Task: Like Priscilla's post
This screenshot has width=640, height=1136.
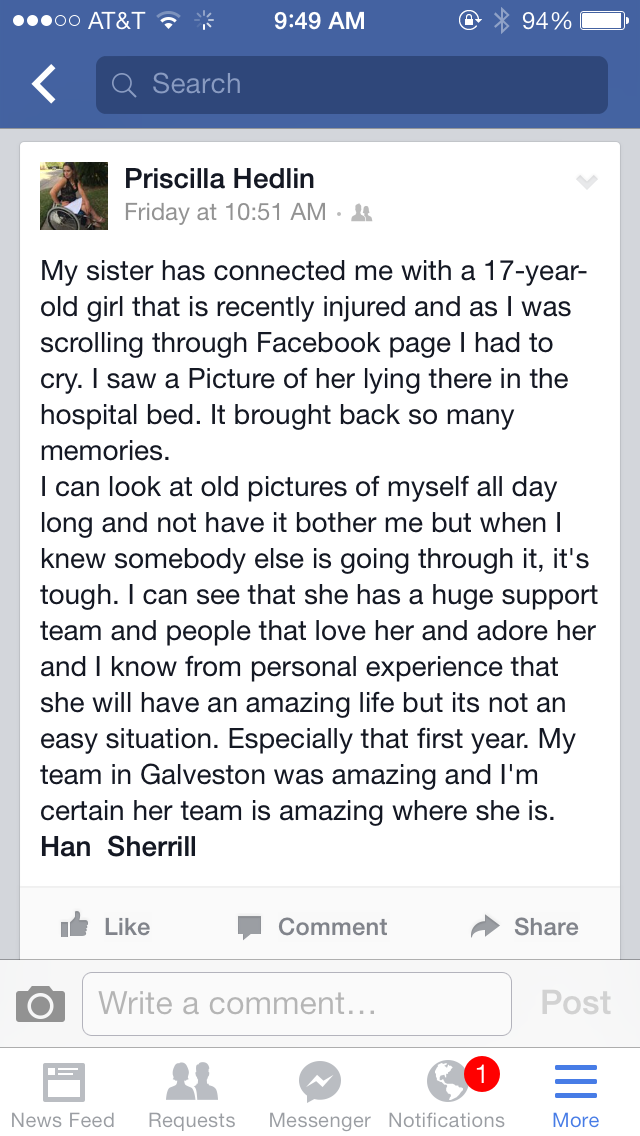Action: tap(106, 926)
